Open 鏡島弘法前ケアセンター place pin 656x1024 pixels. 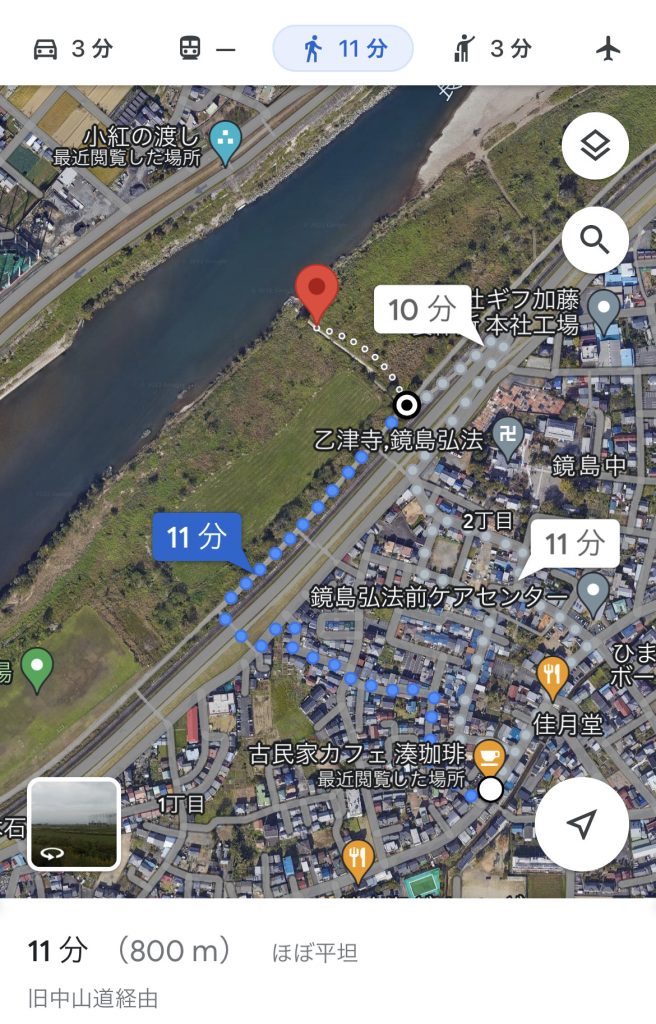pos(593,592)
